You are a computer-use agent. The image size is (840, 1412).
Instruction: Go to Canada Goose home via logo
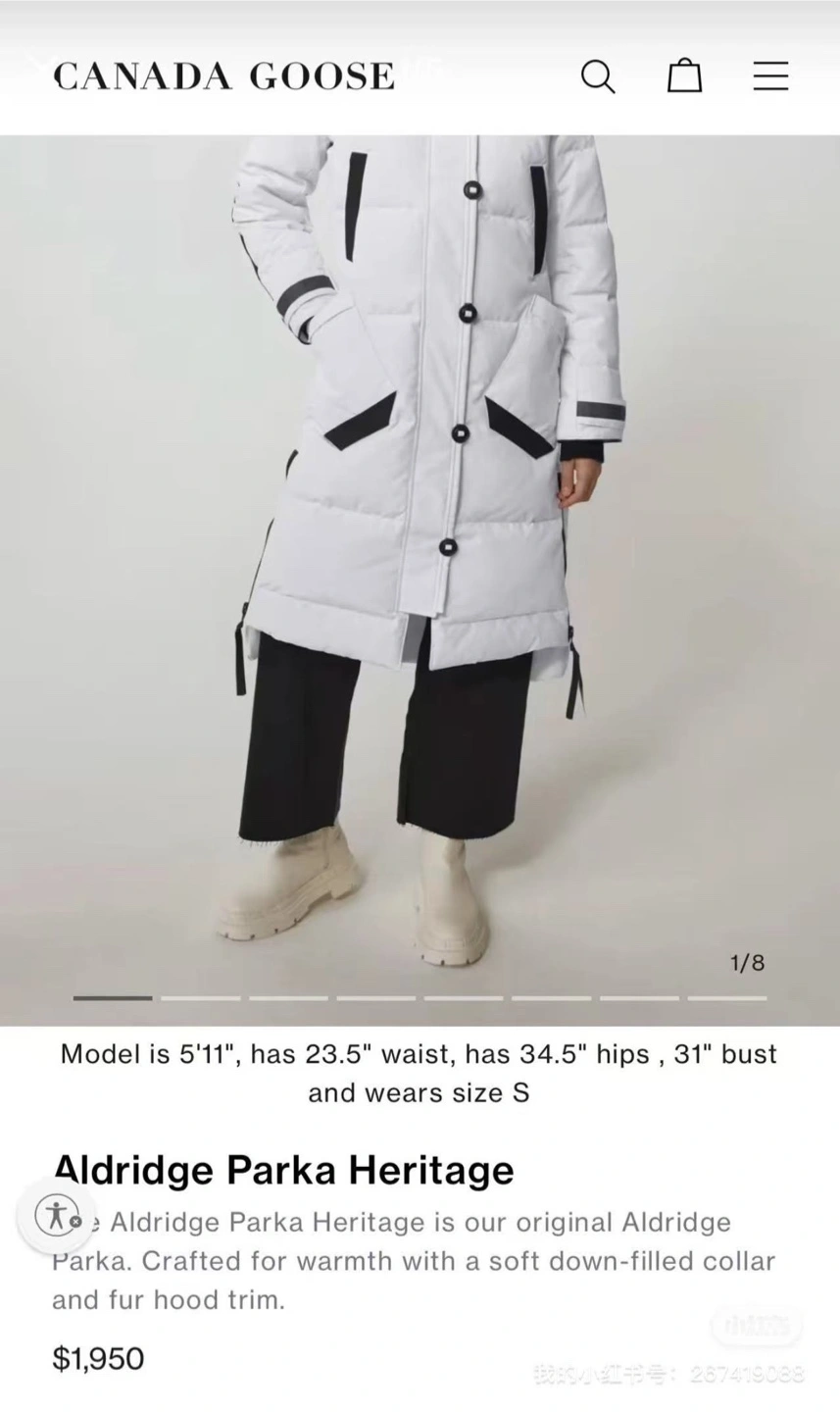[x=223, y=76]
